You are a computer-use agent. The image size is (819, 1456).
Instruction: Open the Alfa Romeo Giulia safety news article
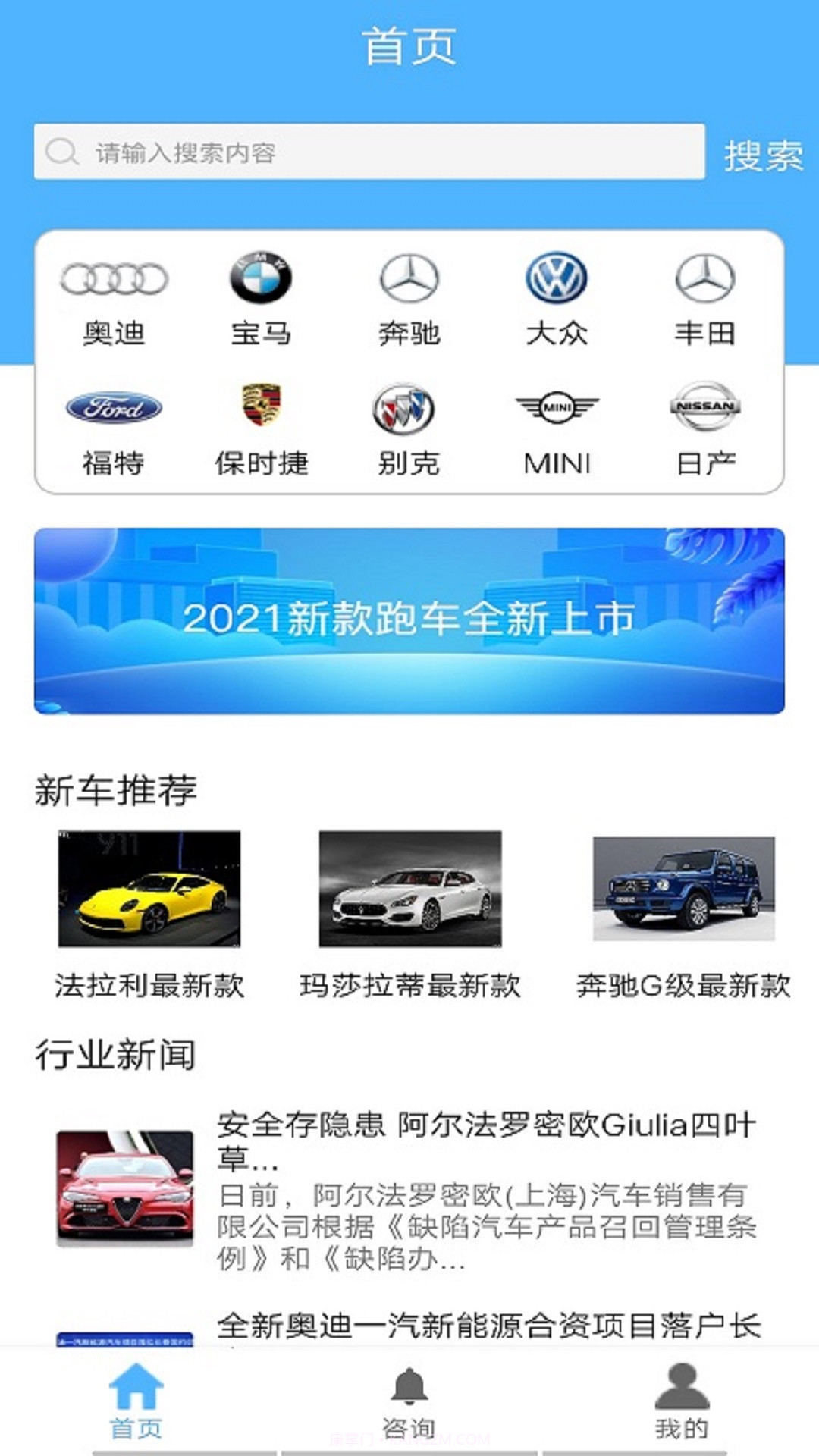coord(409,1183)
